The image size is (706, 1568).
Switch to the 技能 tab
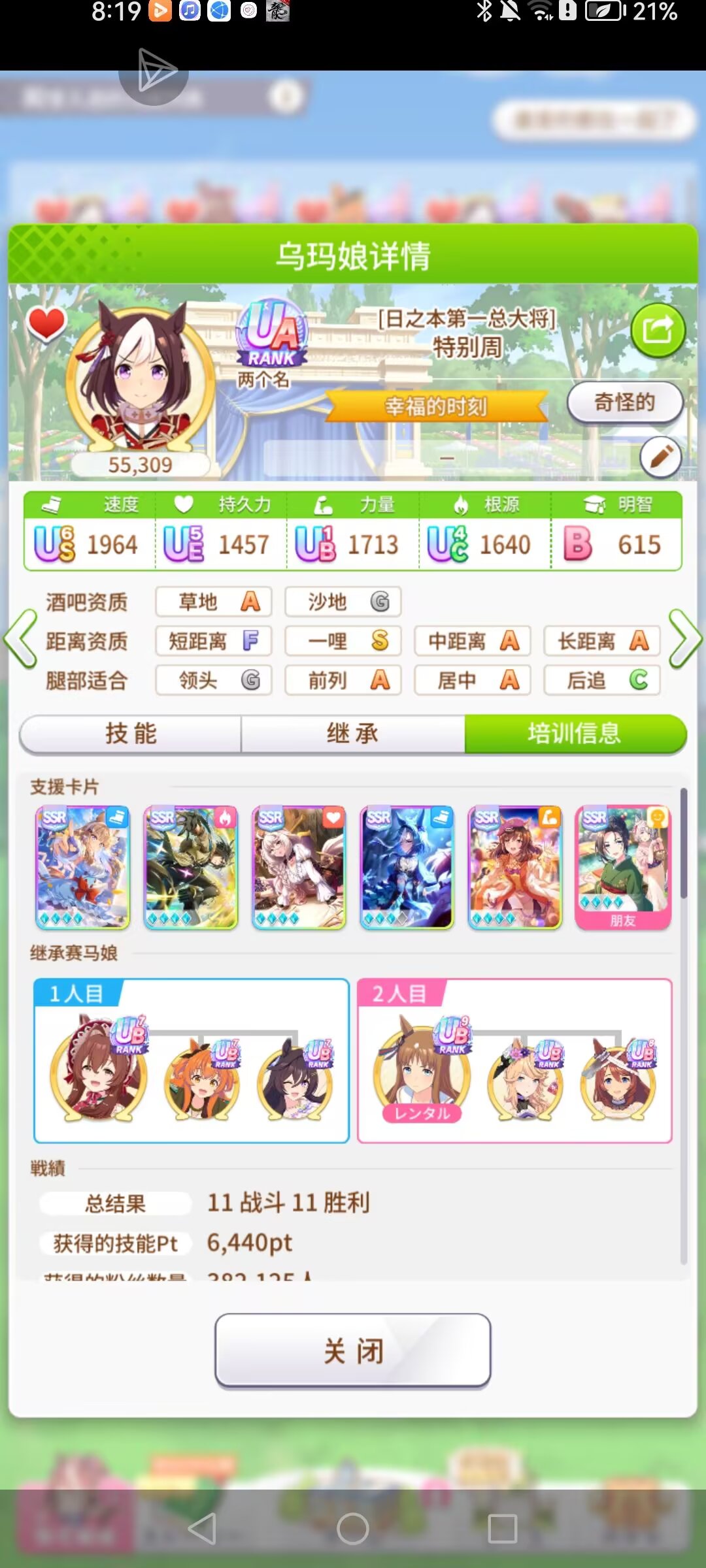(131, 734)
